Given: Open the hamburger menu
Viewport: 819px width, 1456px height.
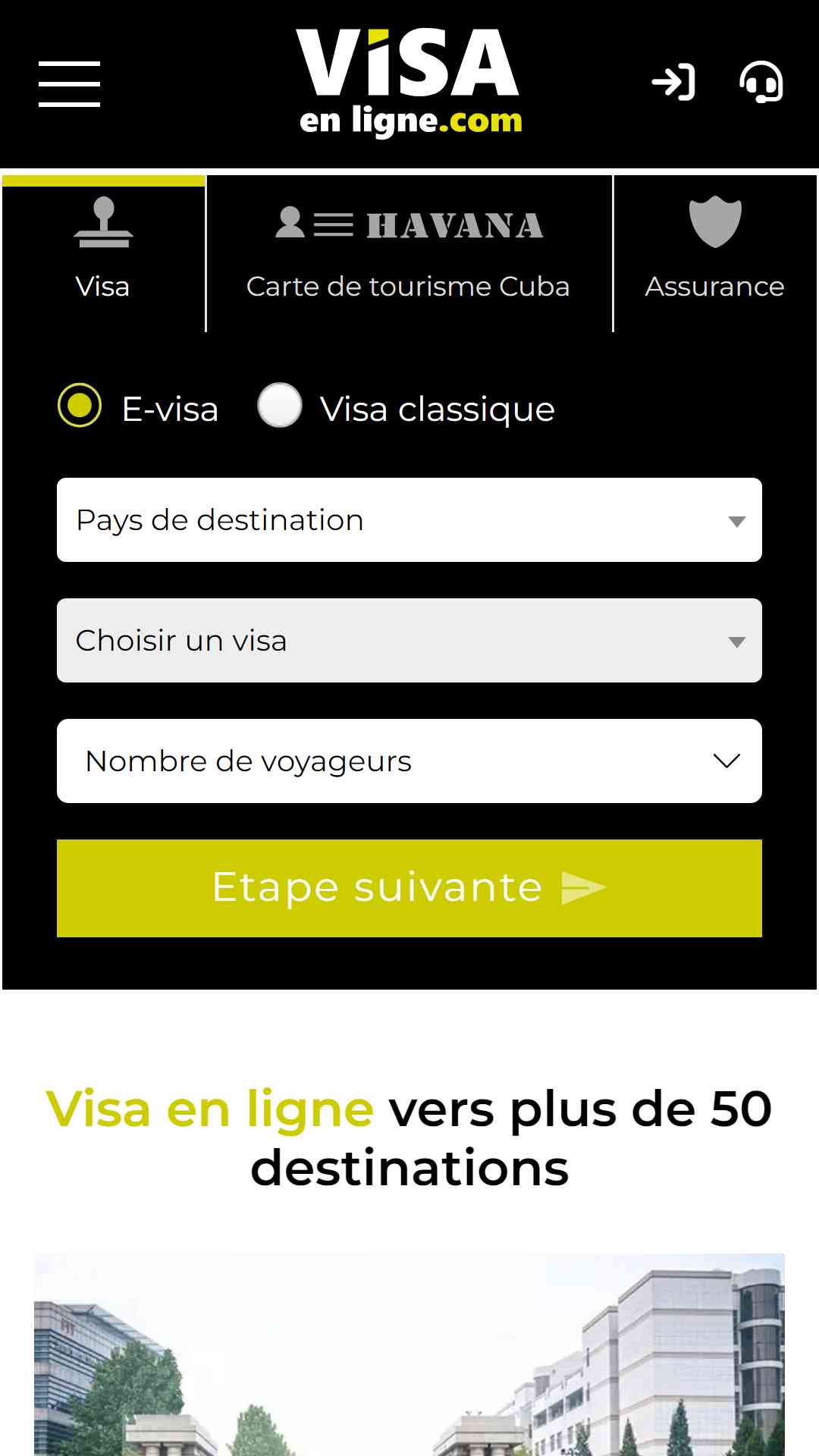Looking at the screenshot, I should point(69,84).
